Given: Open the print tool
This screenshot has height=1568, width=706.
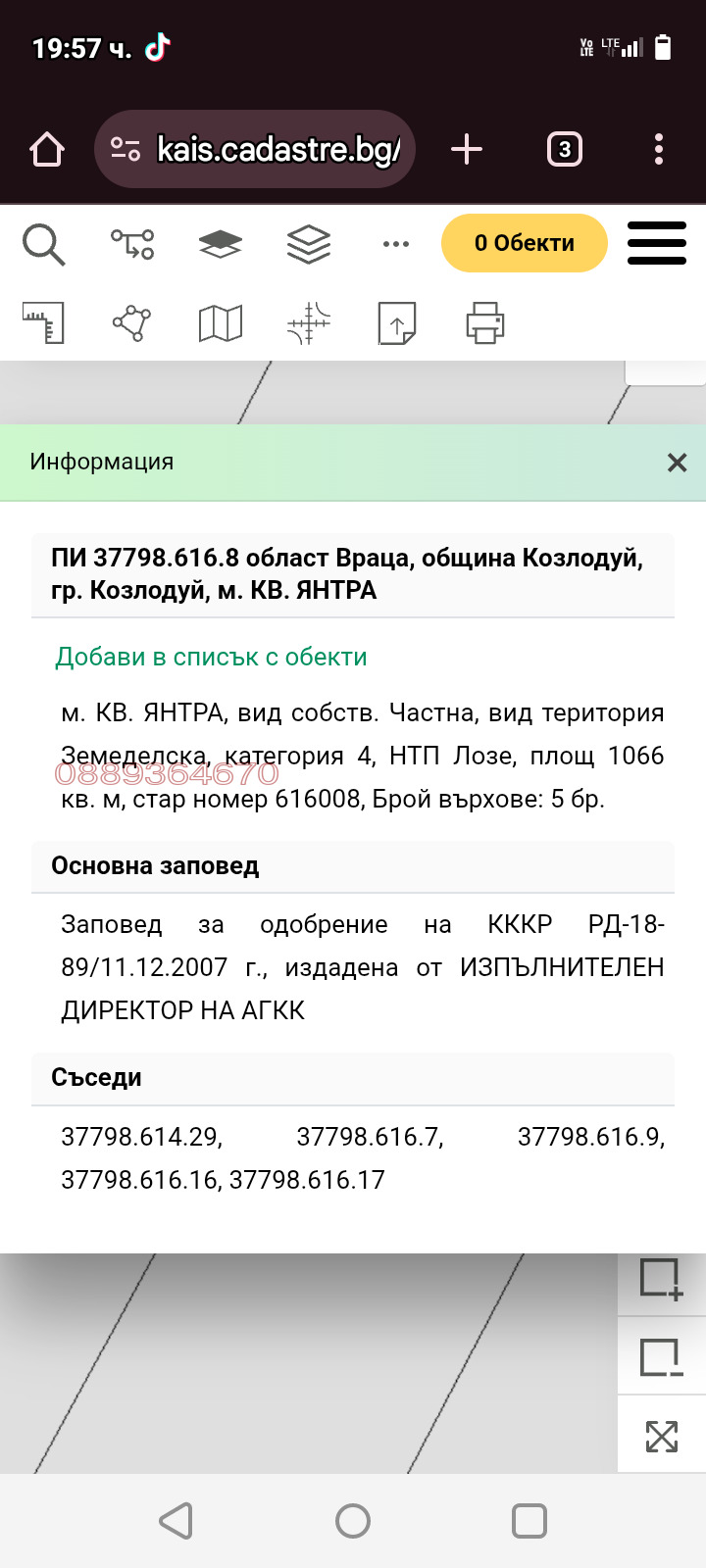Looking at the screenshot, I should [x=485, y=322].
